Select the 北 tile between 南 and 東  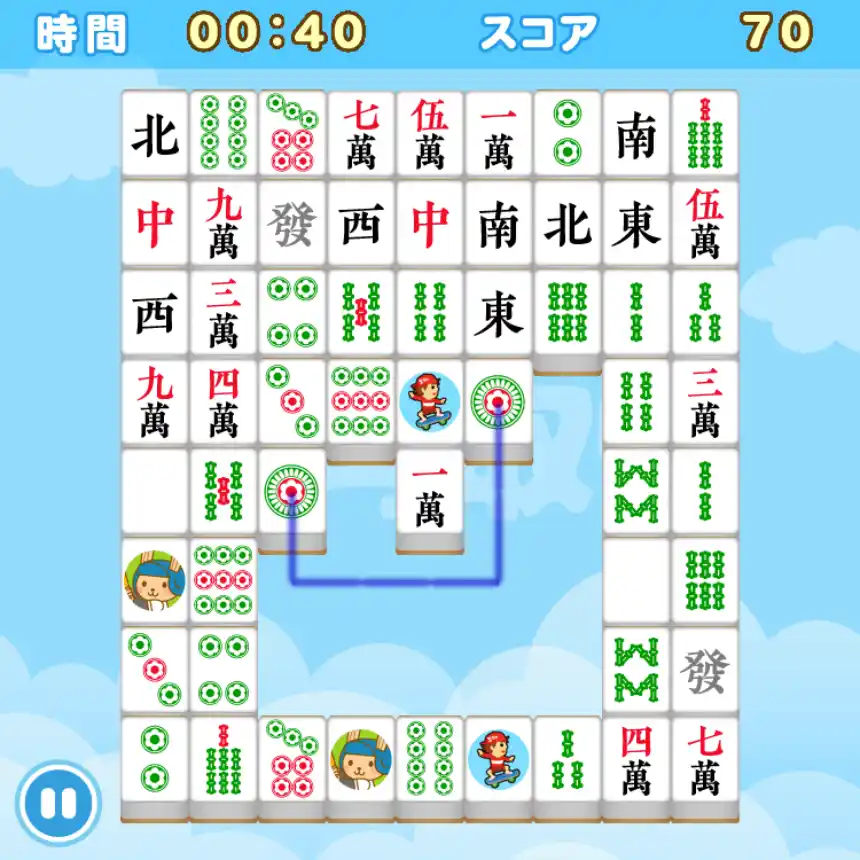pyautogui.click(x=567, y=225)
